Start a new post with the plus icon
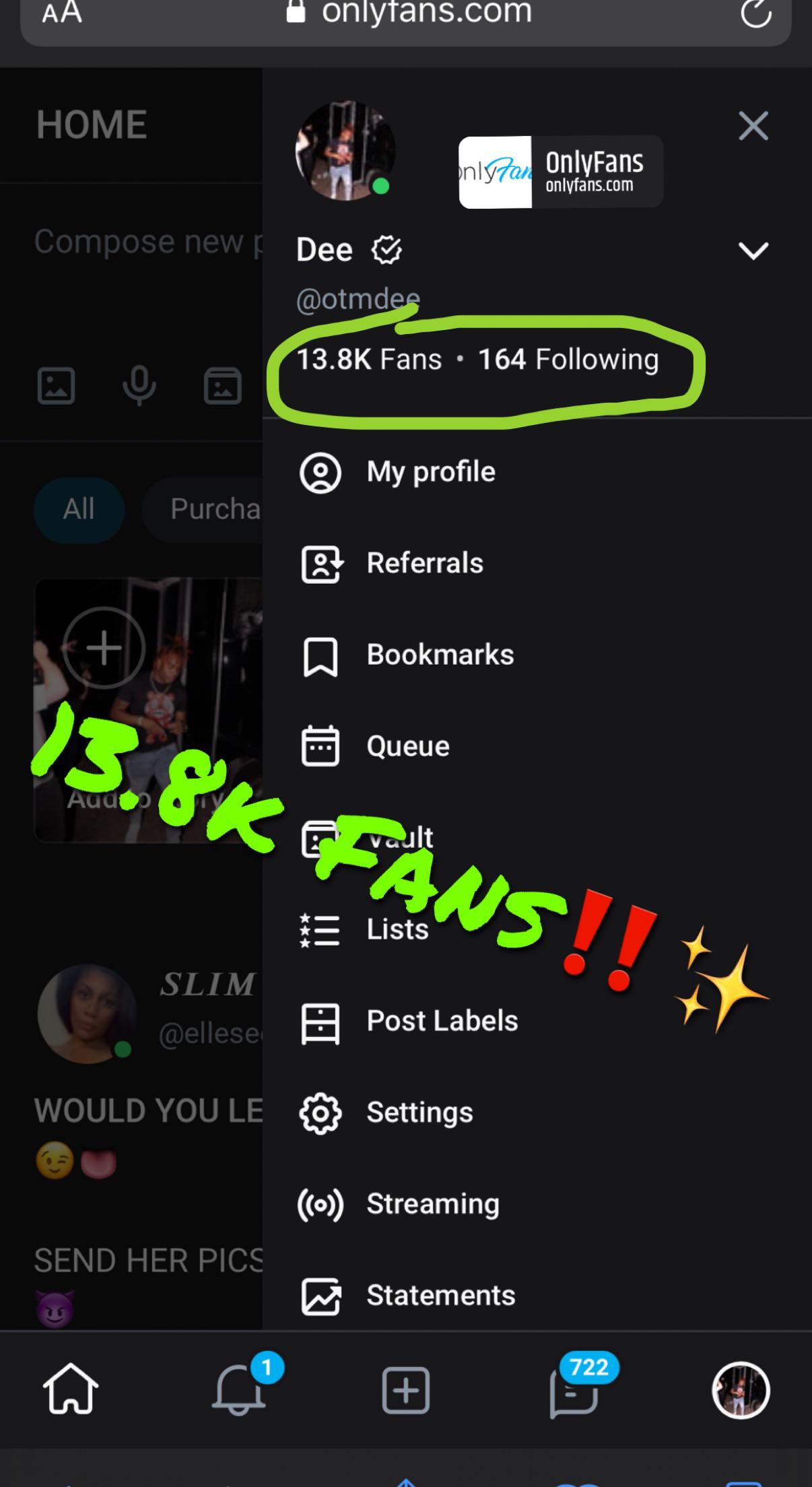The width and height of the screenshot is (812, 1487). click(405, 1393)
